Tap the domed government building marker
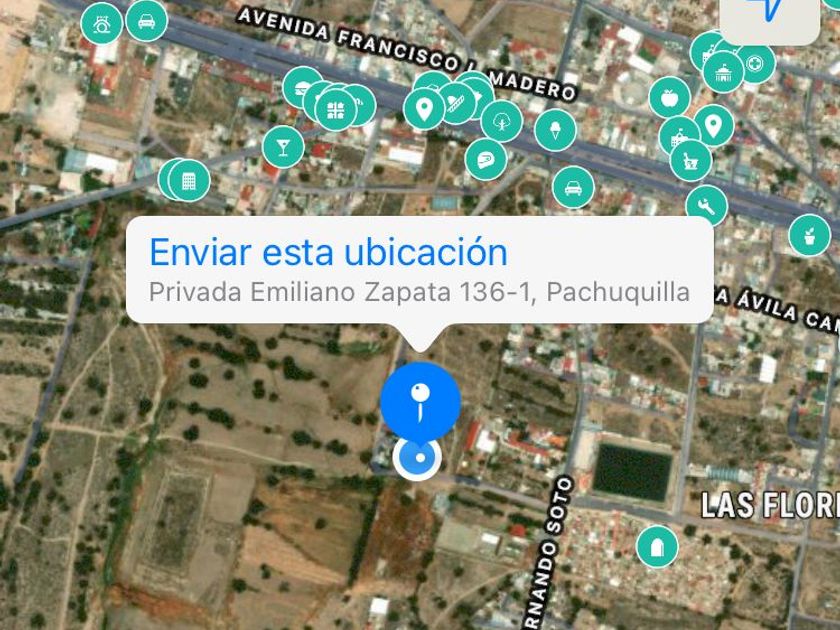Viewport: 840px width, 630px height. [x=723, y=72]
